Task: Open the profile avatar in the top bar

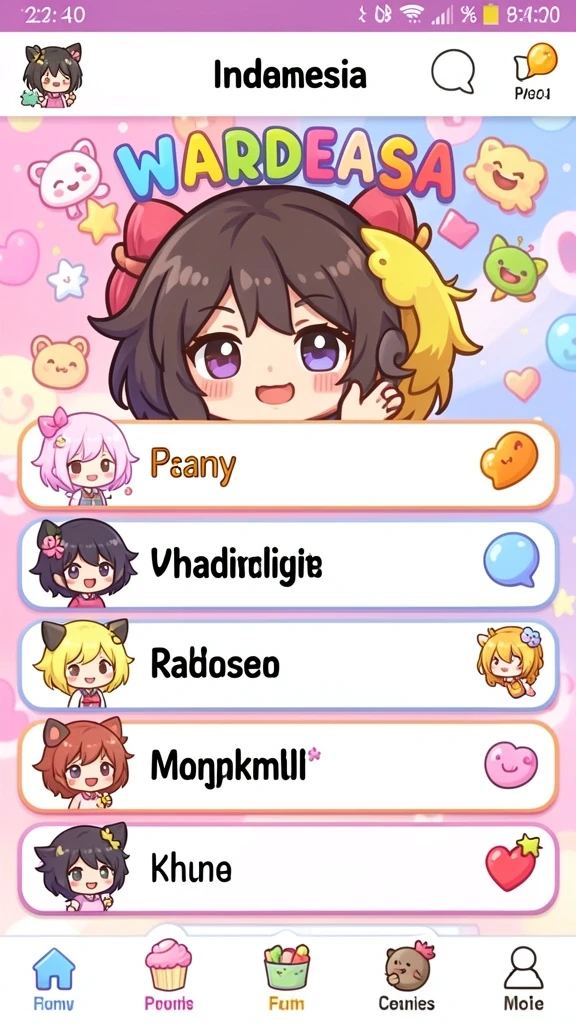Action: pyautogui.click(x=52, y=74)
